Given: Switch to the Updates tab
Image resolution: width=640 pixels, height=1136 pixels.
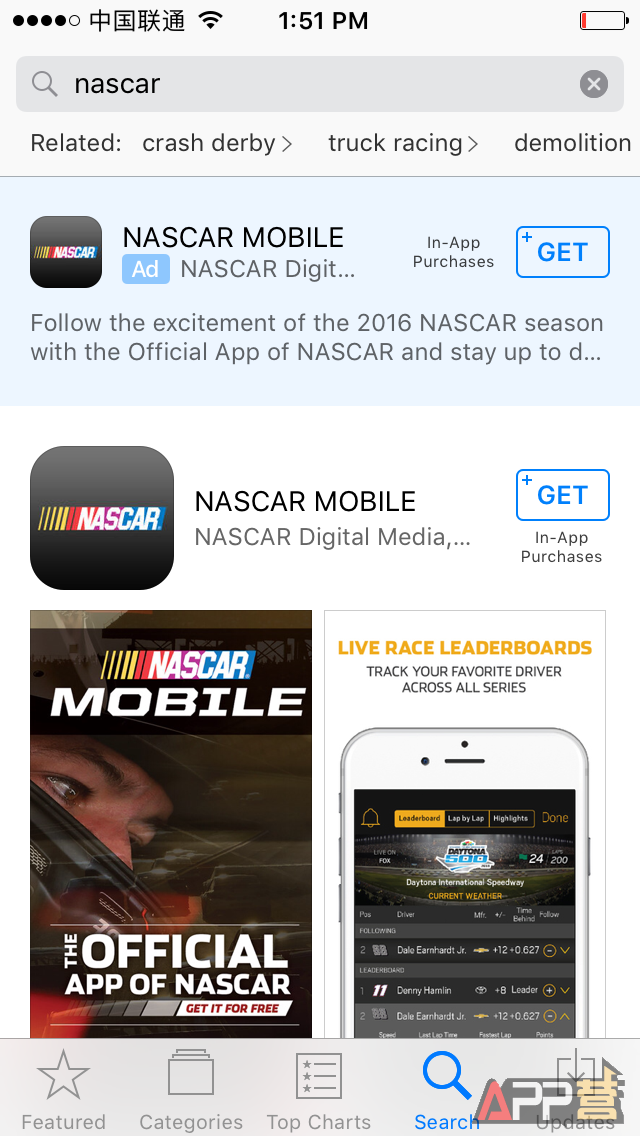Looking at the screenshot, I should (x=576, y=1089).
